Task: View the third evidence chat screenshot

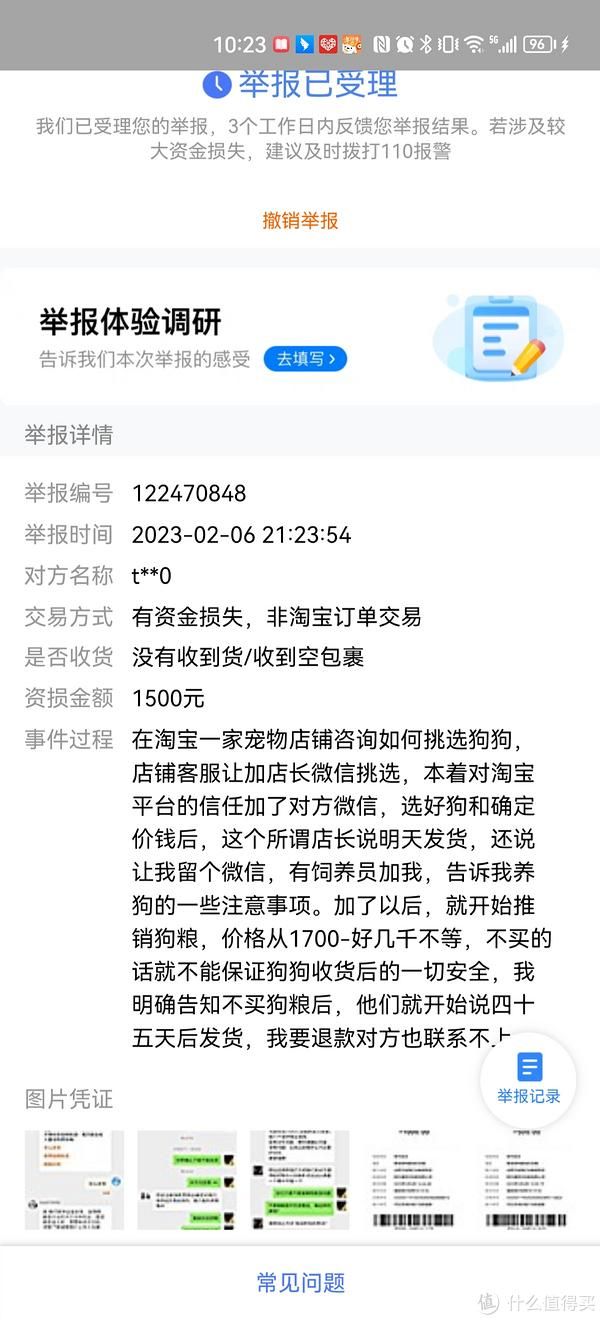Action: (300, 1180)
